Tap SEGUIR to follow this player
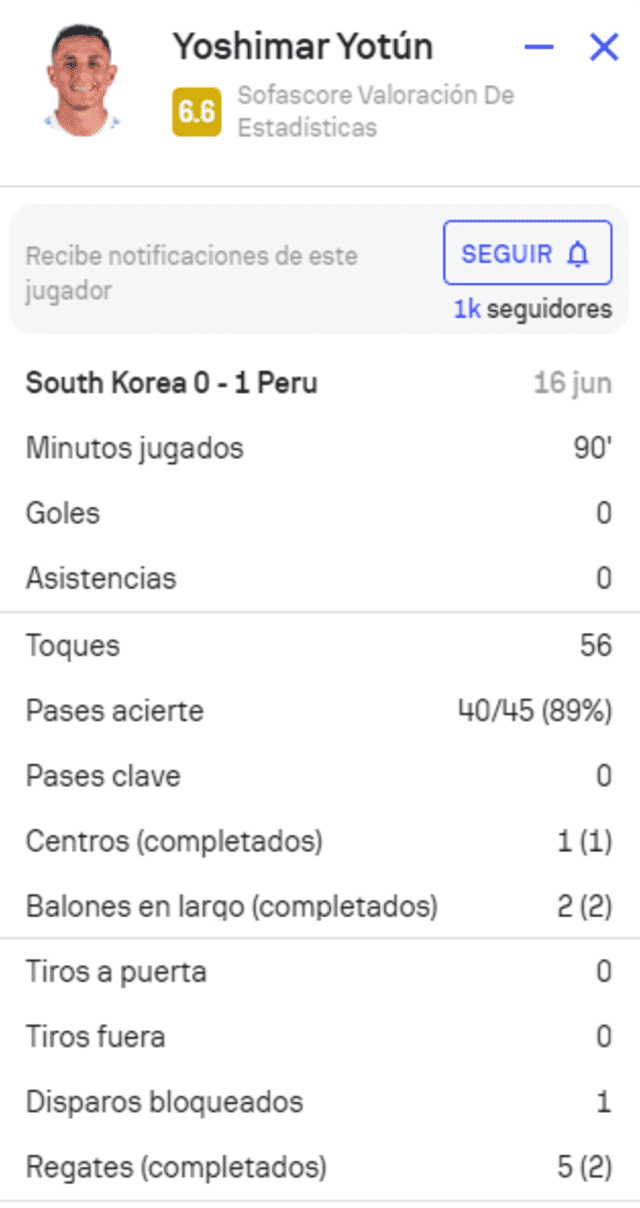Image resolution: width=640 pixels, height=1208 pixels. click(527, 254)
